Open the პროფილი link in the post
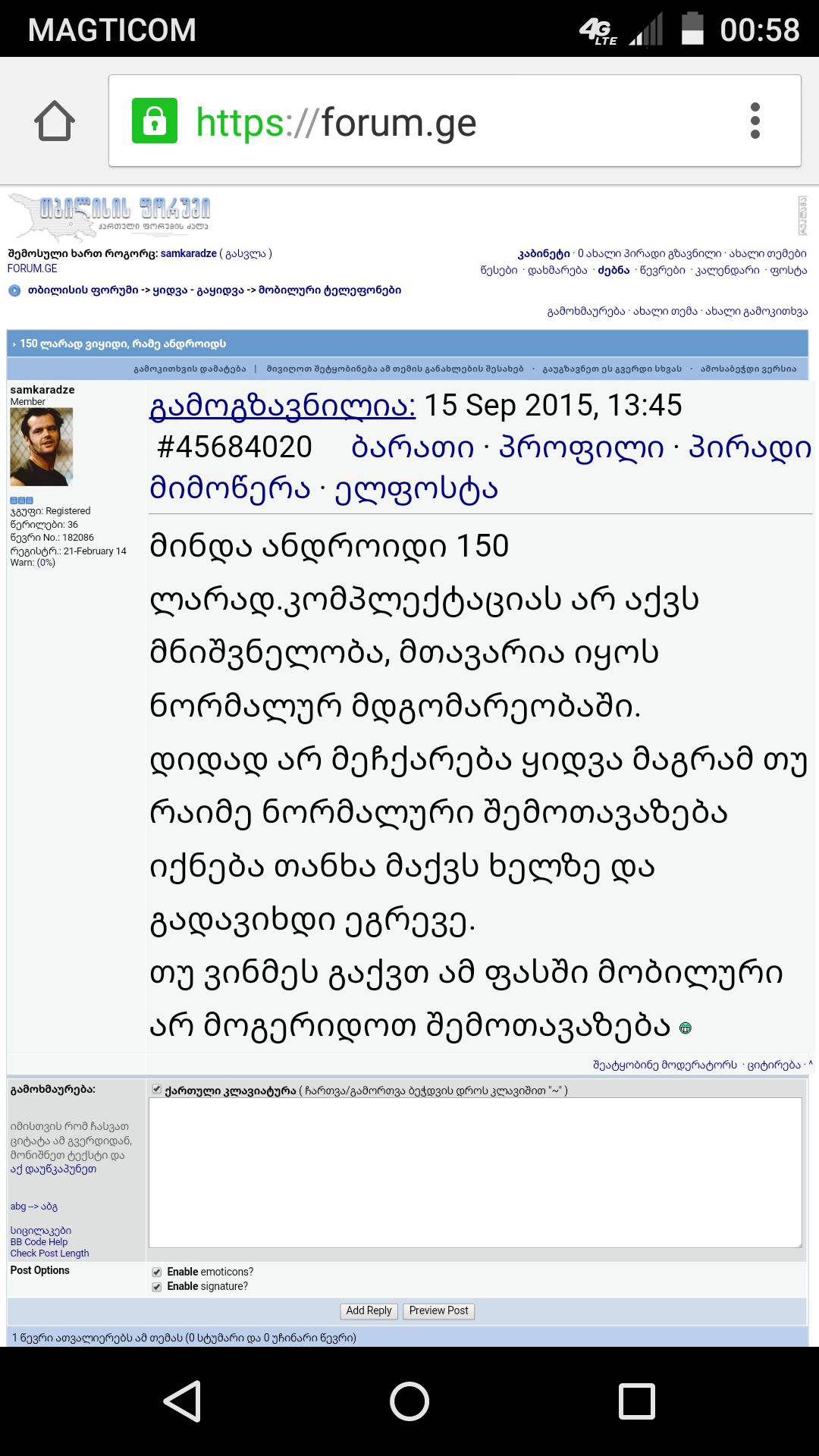 (x=581, y=447)
